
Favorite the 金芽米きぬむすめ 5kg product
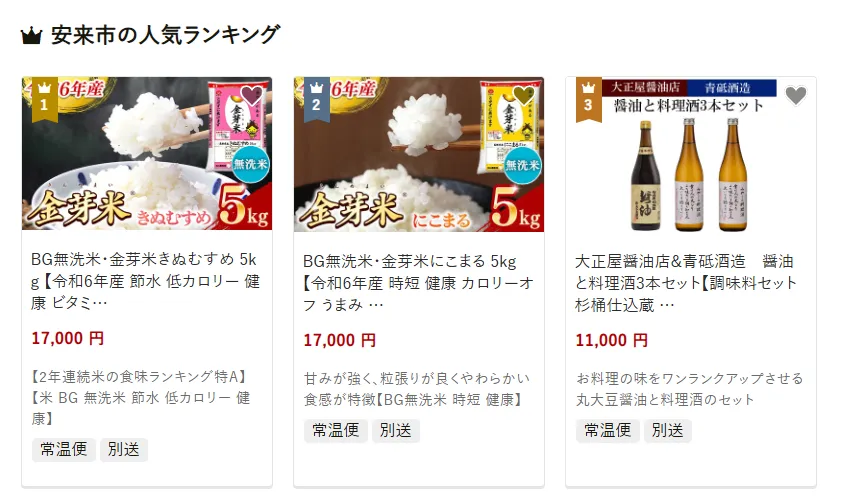click(x=251, y=96)
